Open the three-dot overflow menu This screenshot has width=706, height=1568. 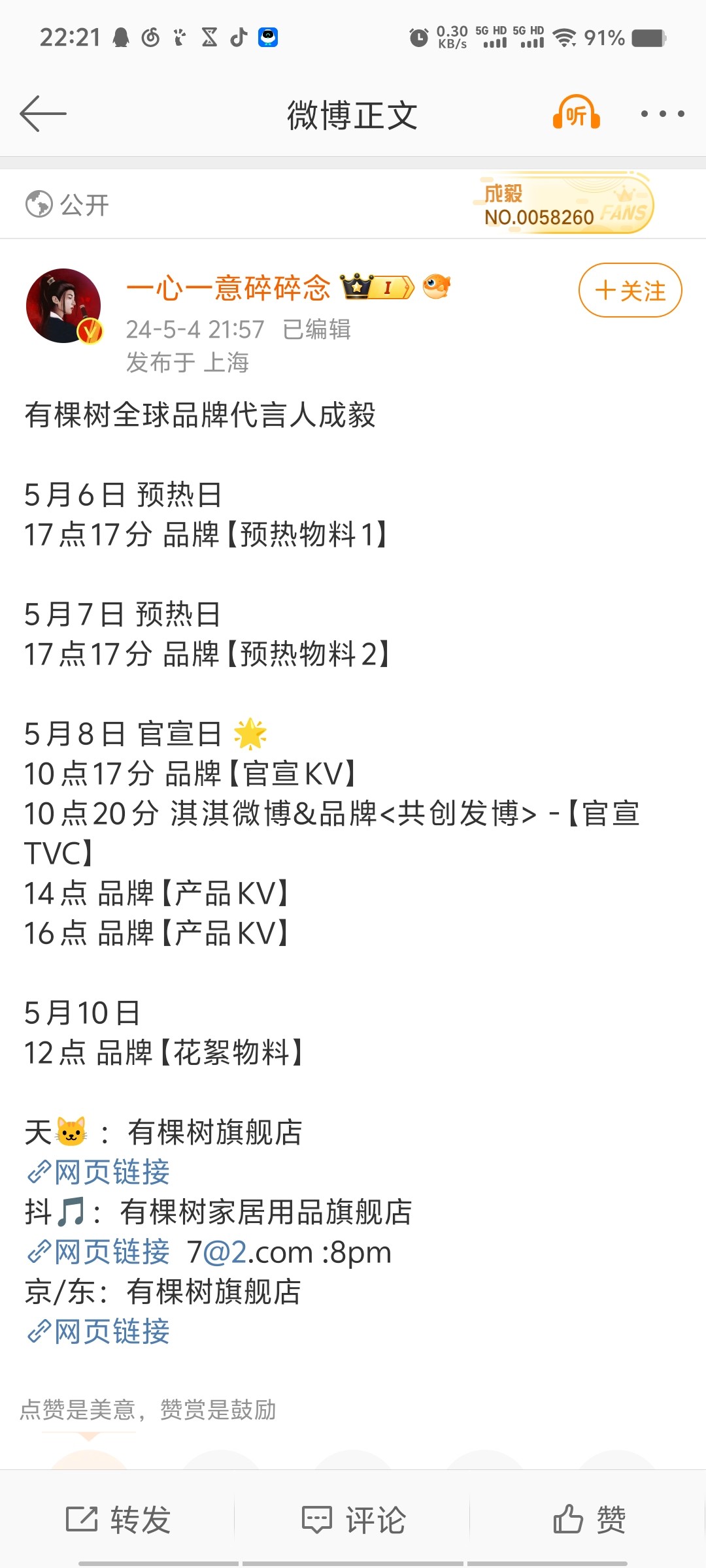click(x=662, y=114)
